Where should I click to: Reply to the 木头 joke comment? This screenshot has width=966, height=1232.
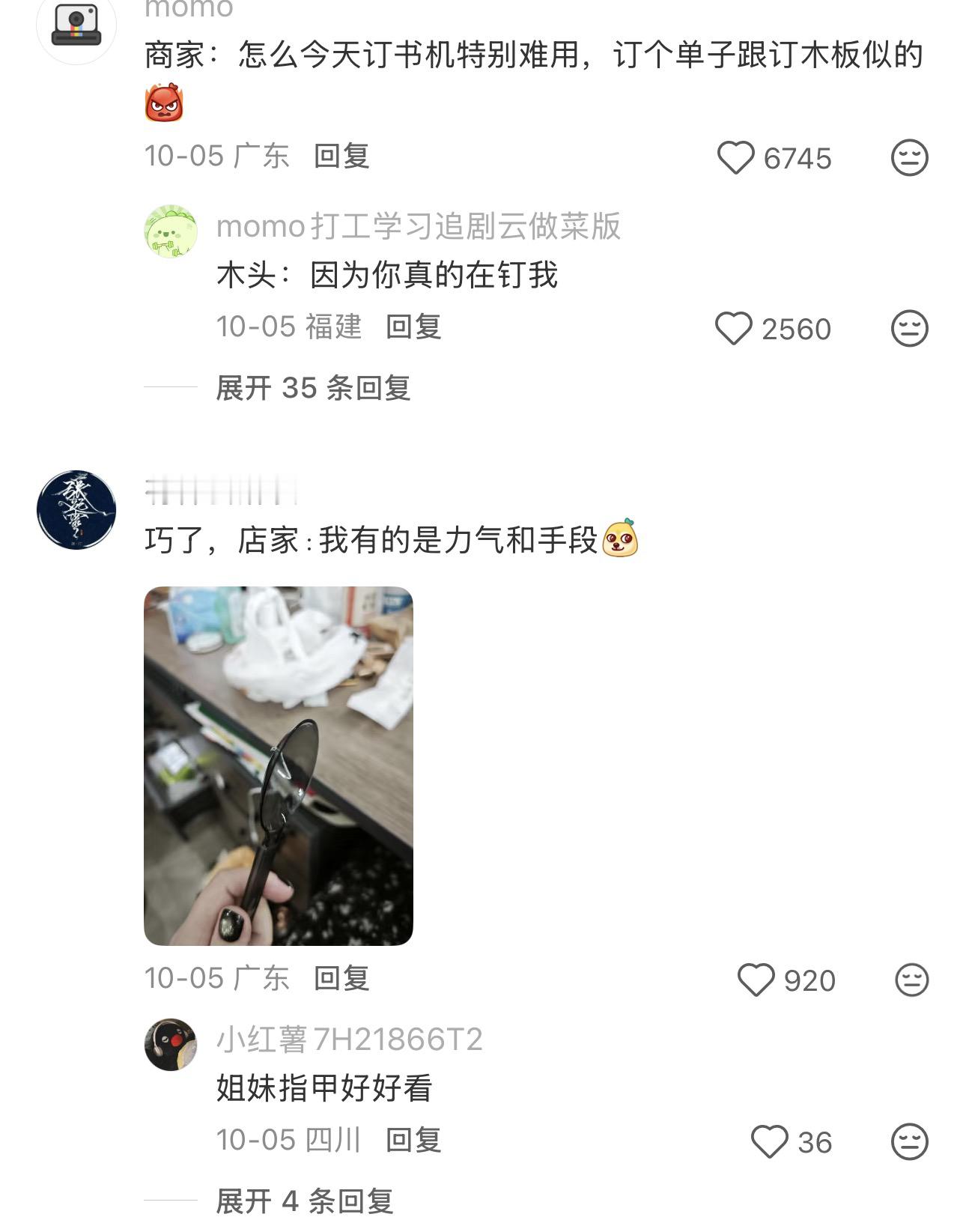pyautogui.click(x=413, y=325)
